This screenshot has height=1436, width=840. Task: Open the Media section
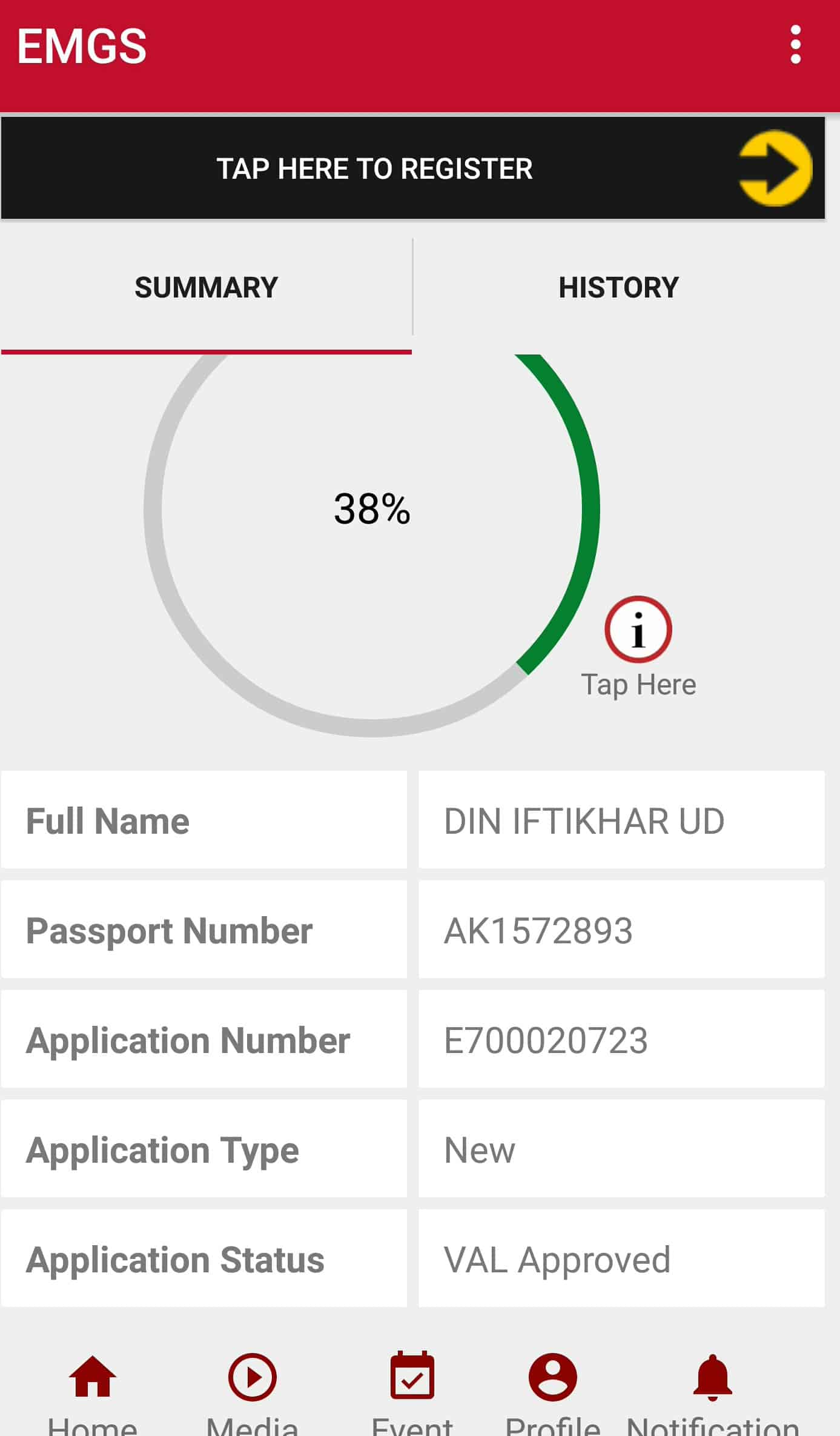pyautogui.click(x=252, y=1391)
